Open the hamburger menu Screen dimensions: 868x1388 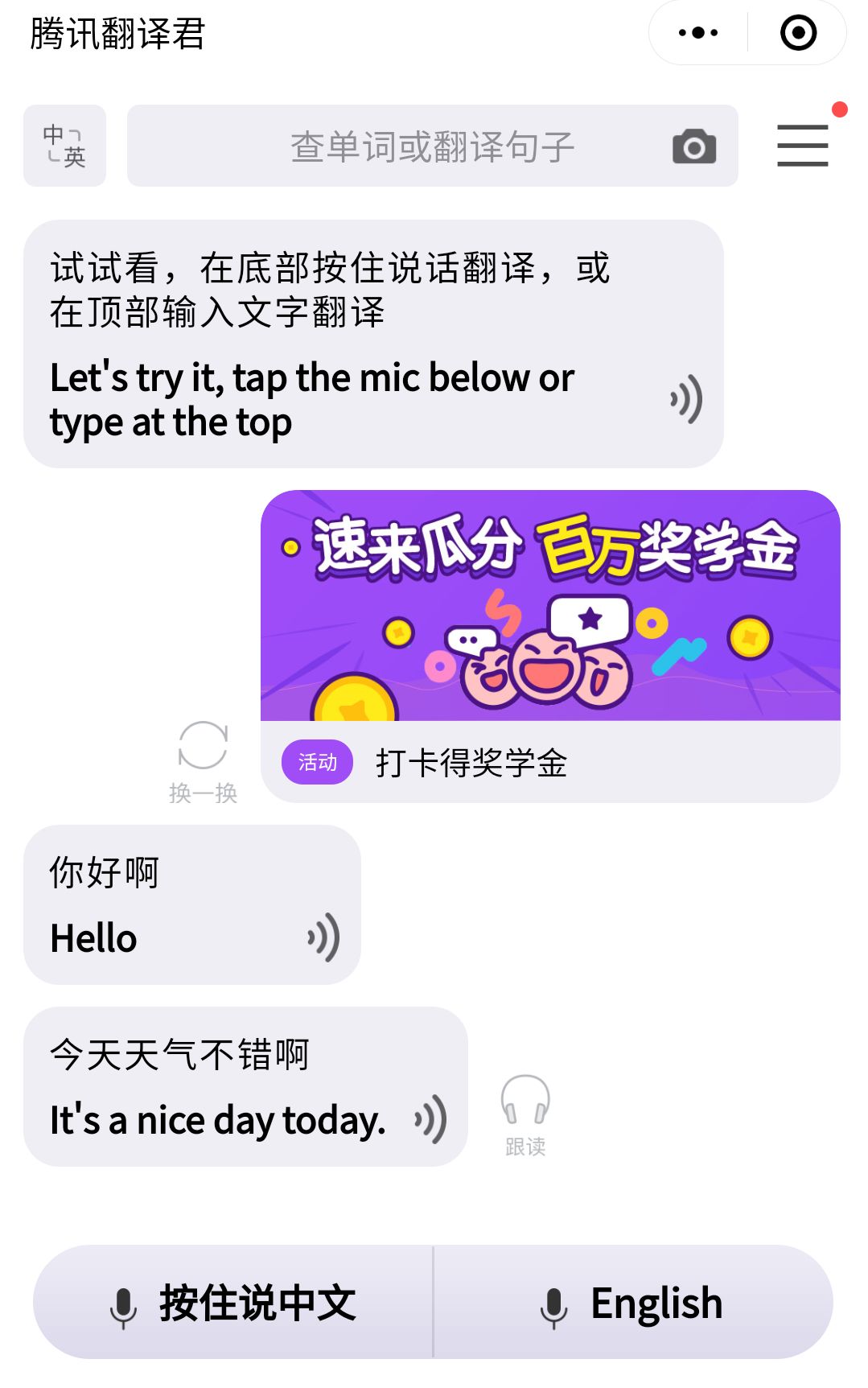click(x=802, y=146)
